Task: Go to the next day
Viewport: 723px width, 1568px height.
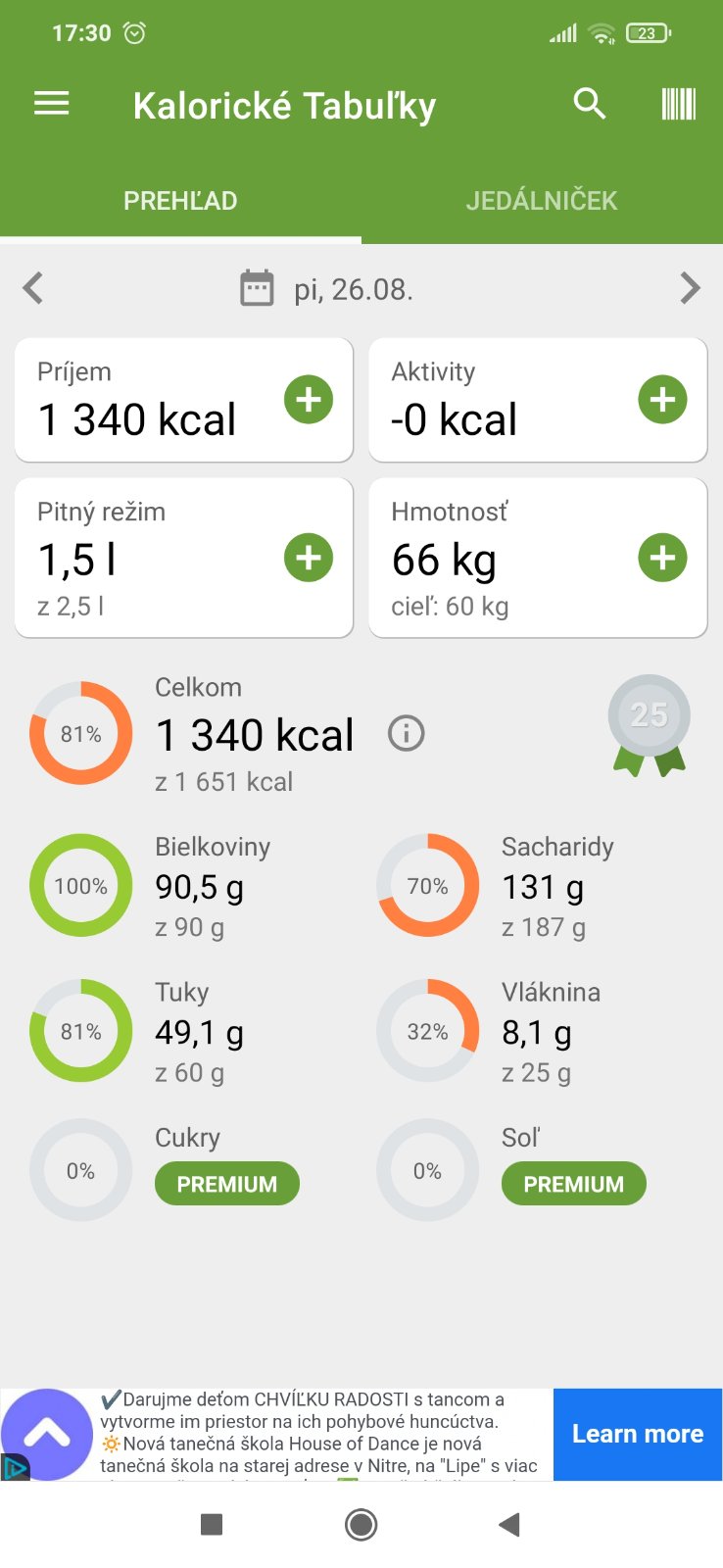Action: click(690, 288)
